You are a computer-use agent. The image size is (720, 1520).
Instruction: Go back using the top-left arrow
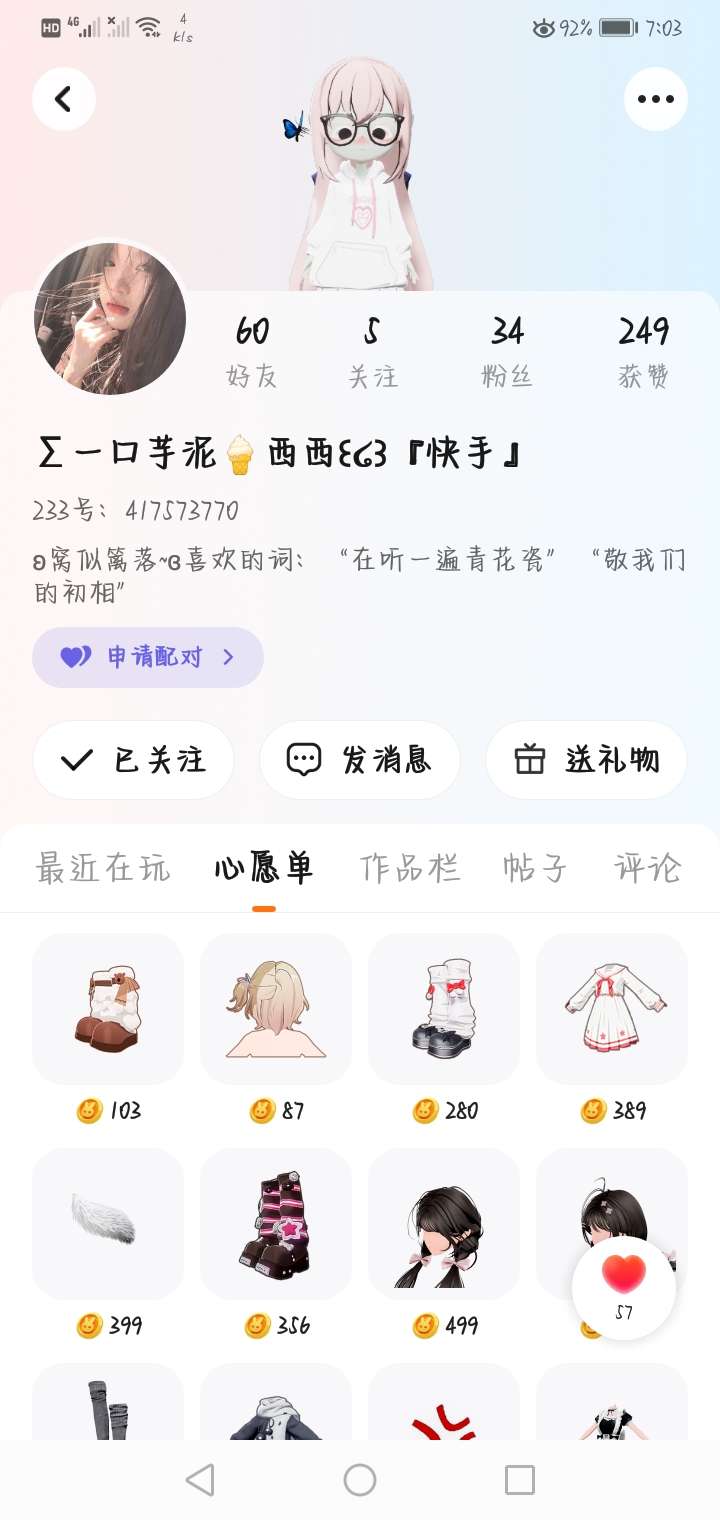64,99
